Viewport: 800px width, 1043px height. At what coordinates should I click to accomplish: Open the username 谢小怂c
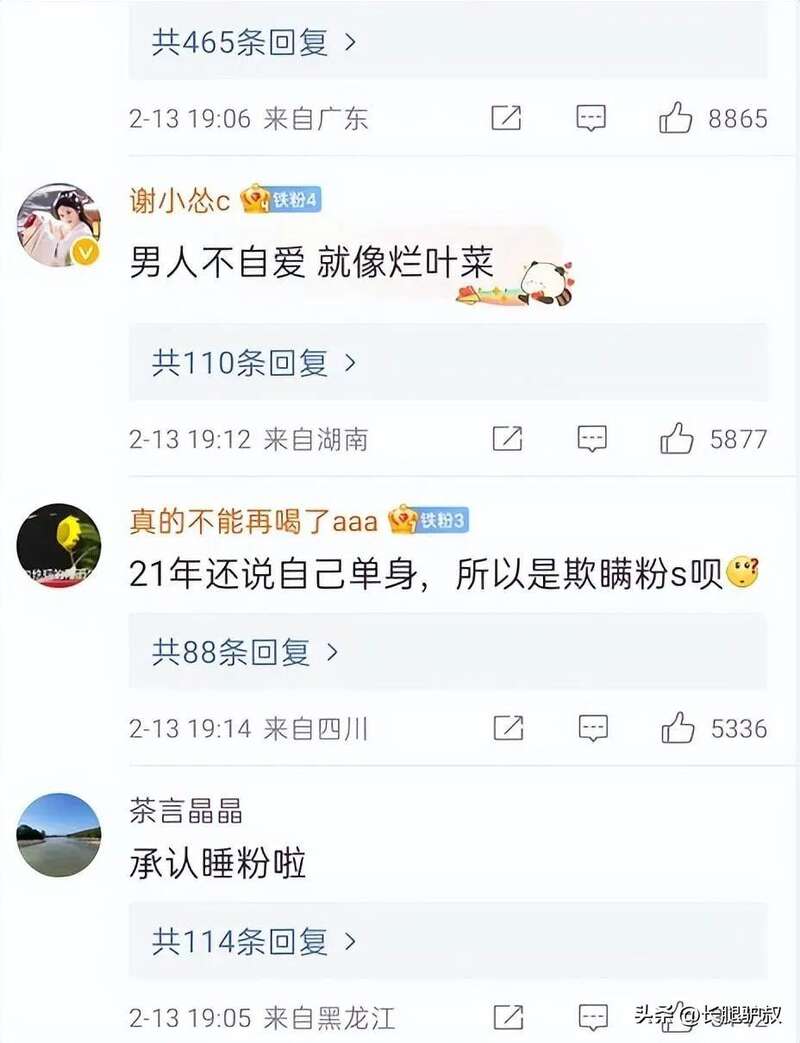coord(180,200)
